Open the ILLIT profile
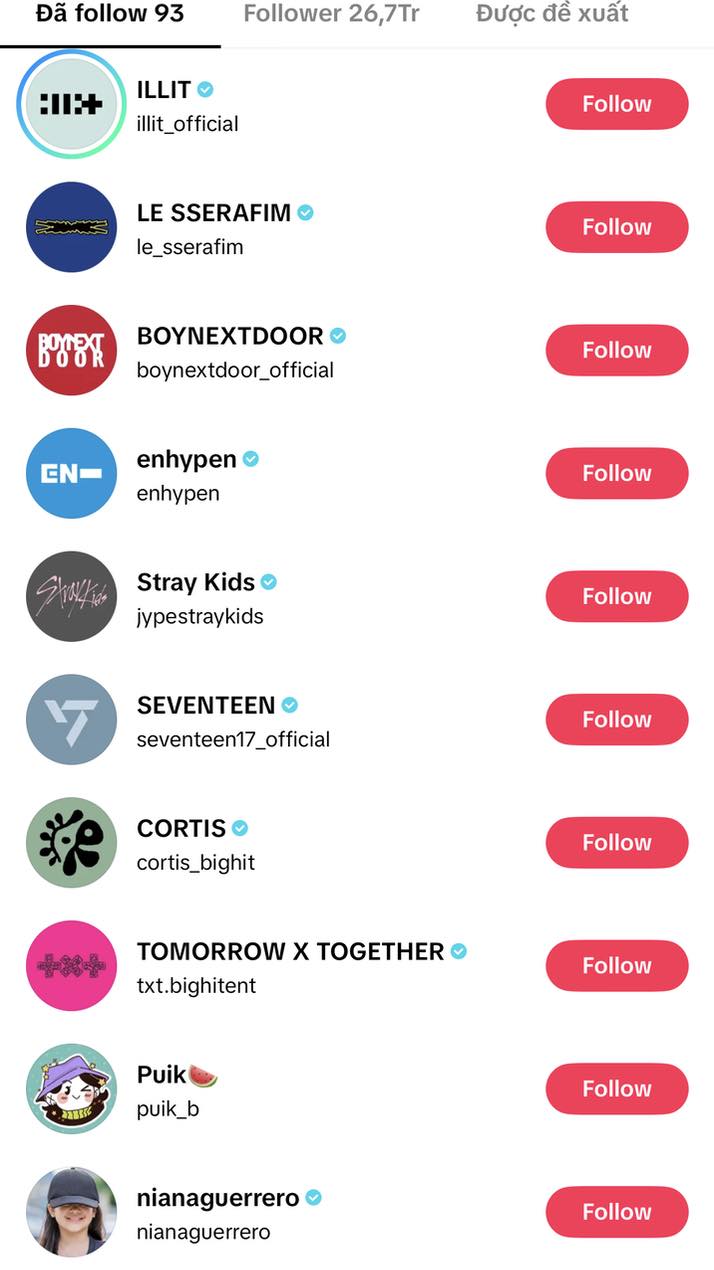The width and height of the screenshot is (714, 1270). coord(187,105)
